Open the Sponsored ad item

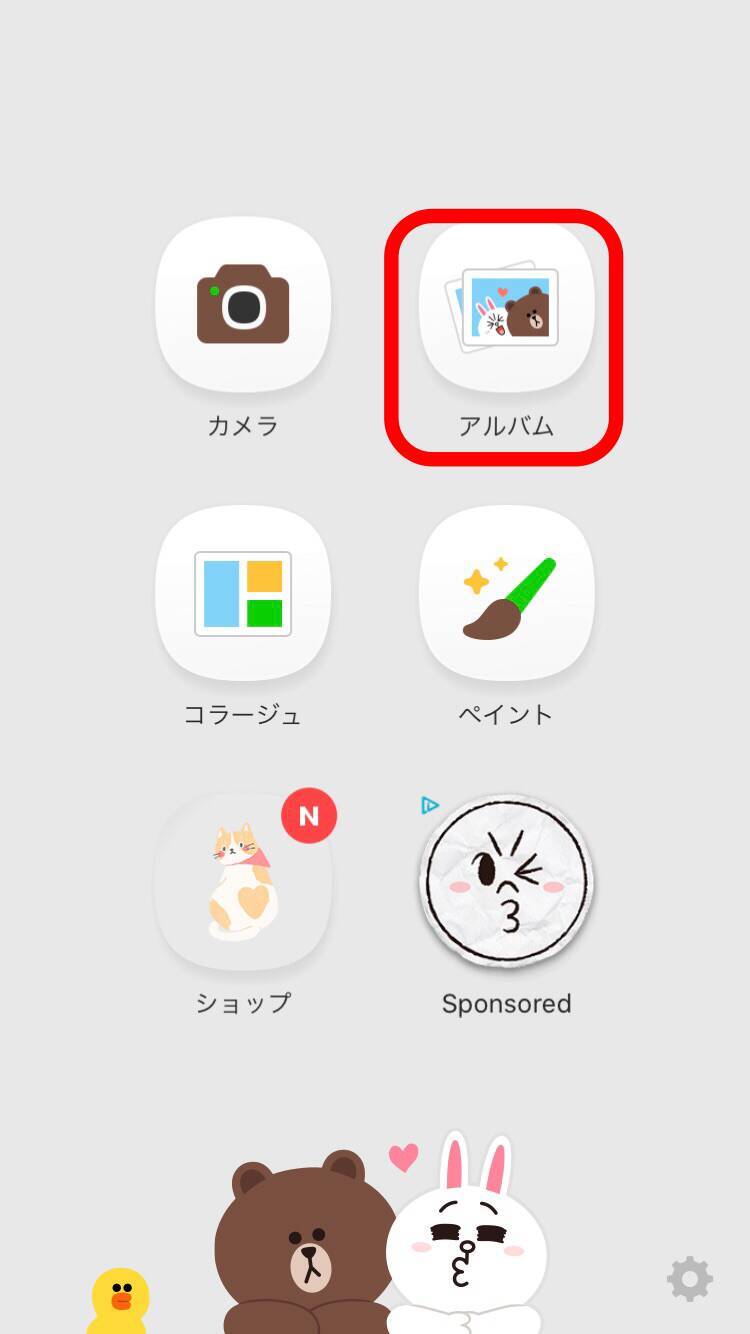[x=506, y=882]
